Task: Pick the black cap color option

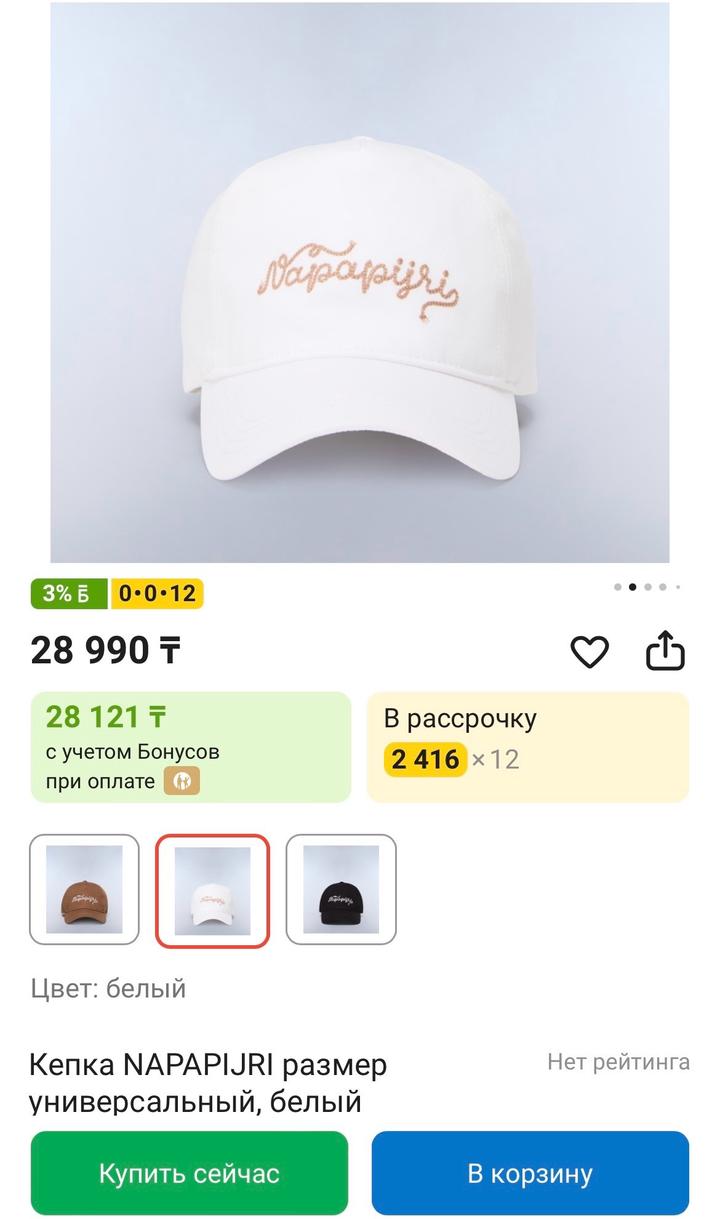Action: [341, 889]
